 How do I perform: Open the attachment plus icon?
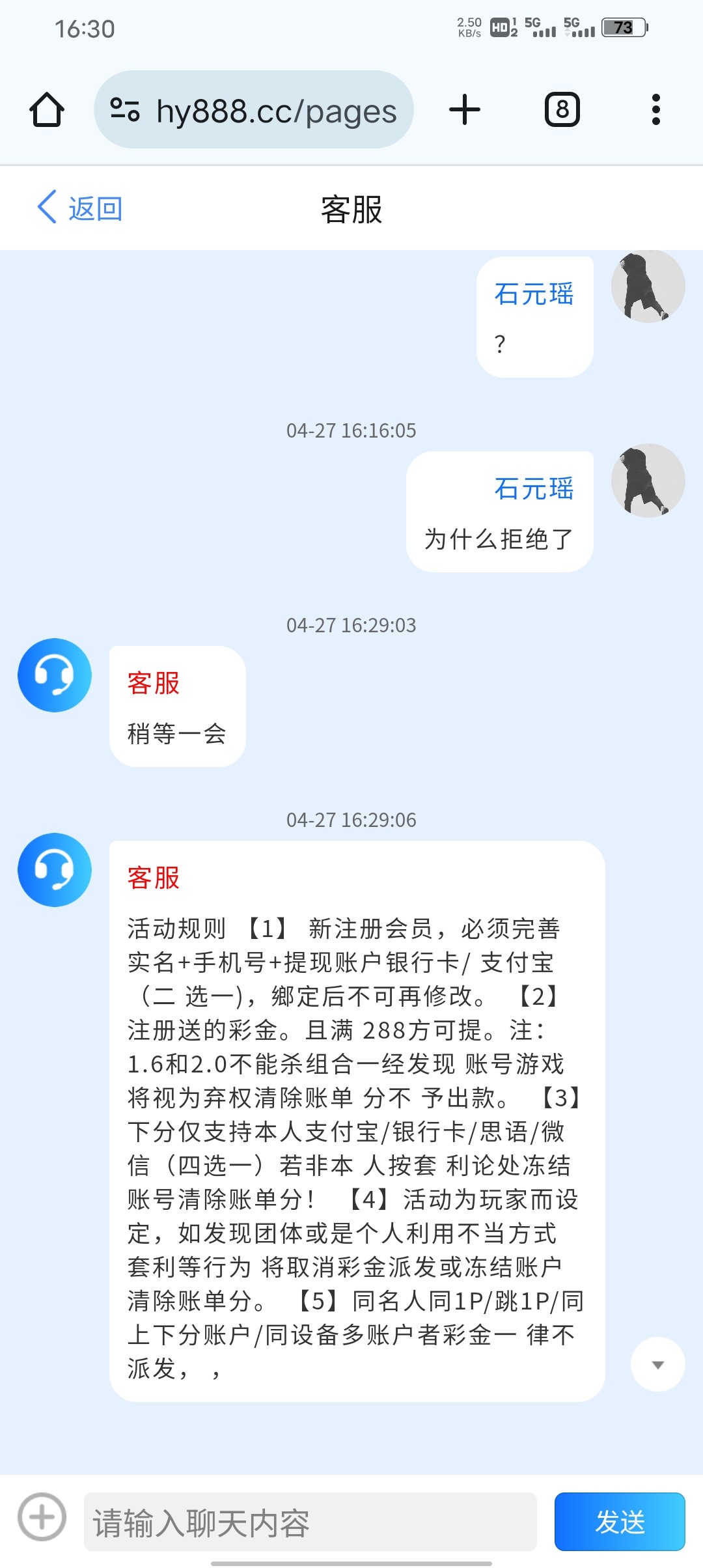point(42,1517)
